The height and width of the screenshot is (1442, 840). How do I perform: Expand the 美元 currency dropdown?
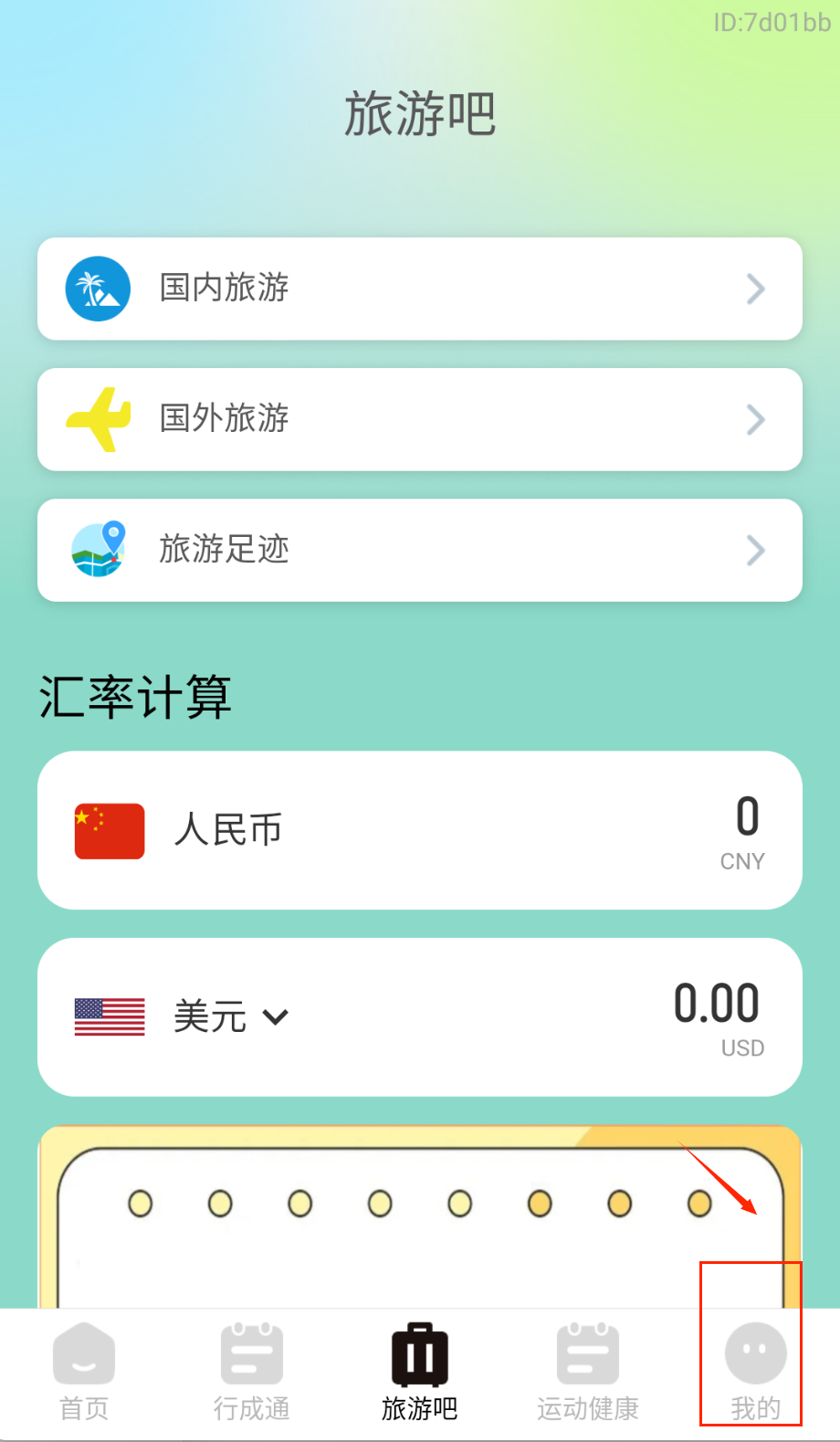[275, 1016]
